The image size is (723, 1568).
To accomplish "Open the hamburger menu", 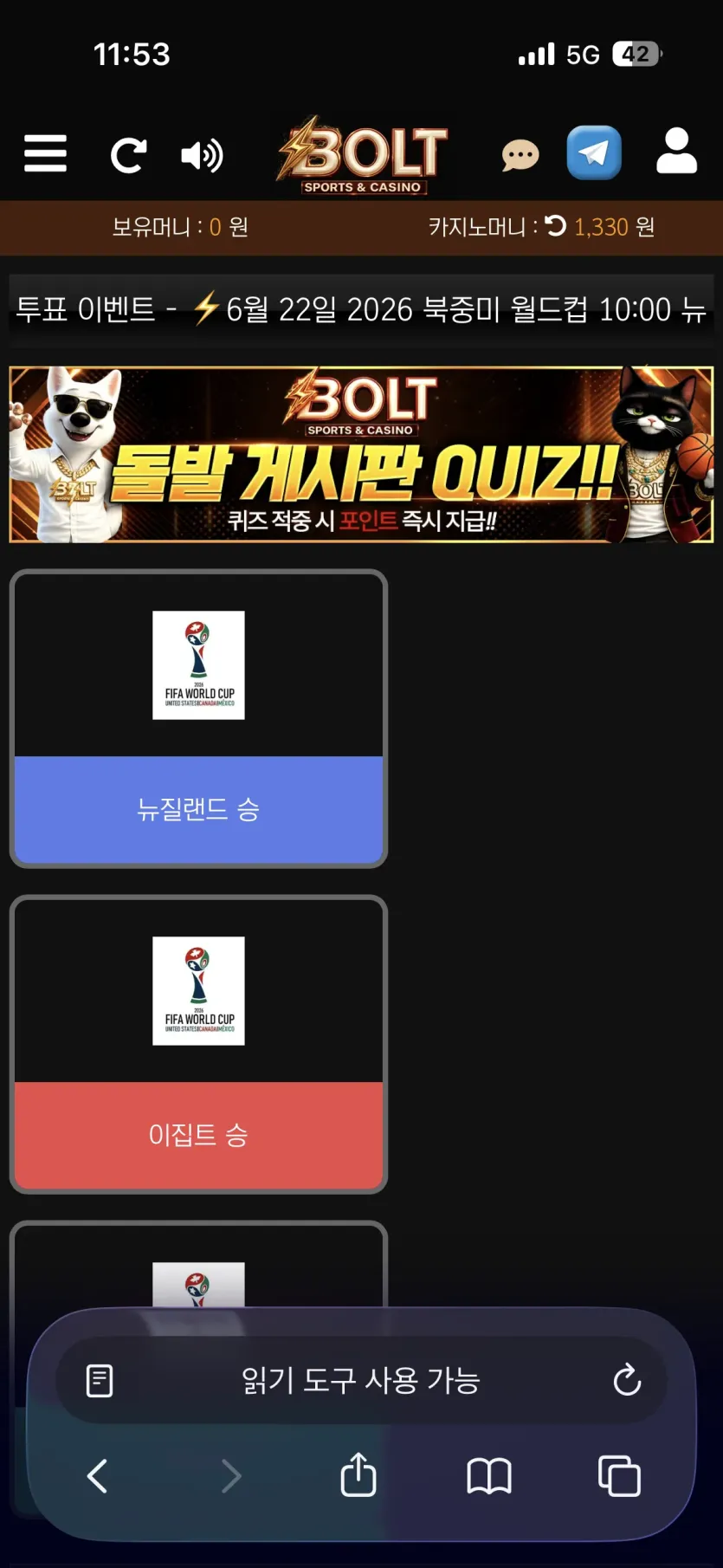I will pyautogui.click(x=45, y=154).
